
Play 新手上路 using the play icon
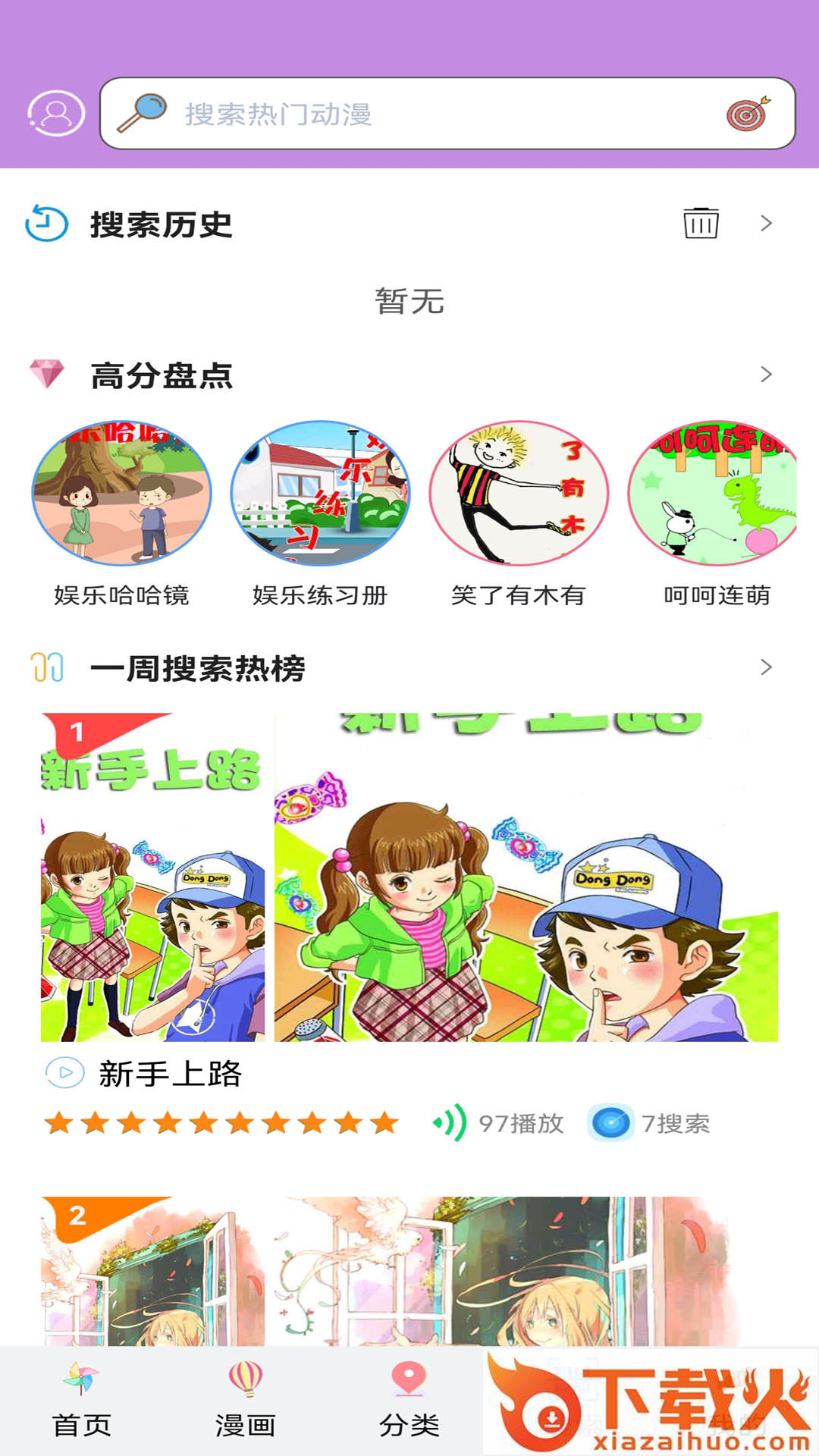coord(65,1073)
